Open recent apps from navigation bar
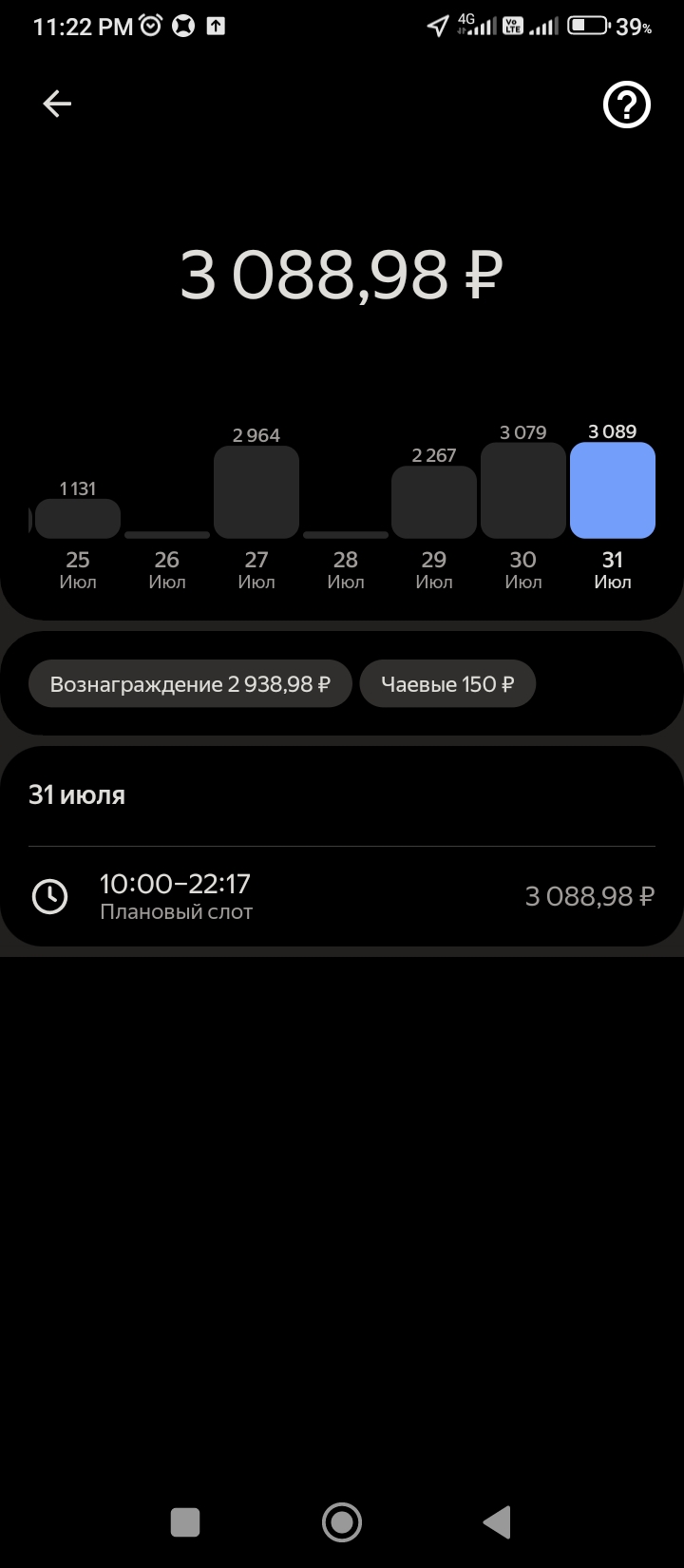The height and width of the screenshot is (1568, 684). [x=185, y=1521]
